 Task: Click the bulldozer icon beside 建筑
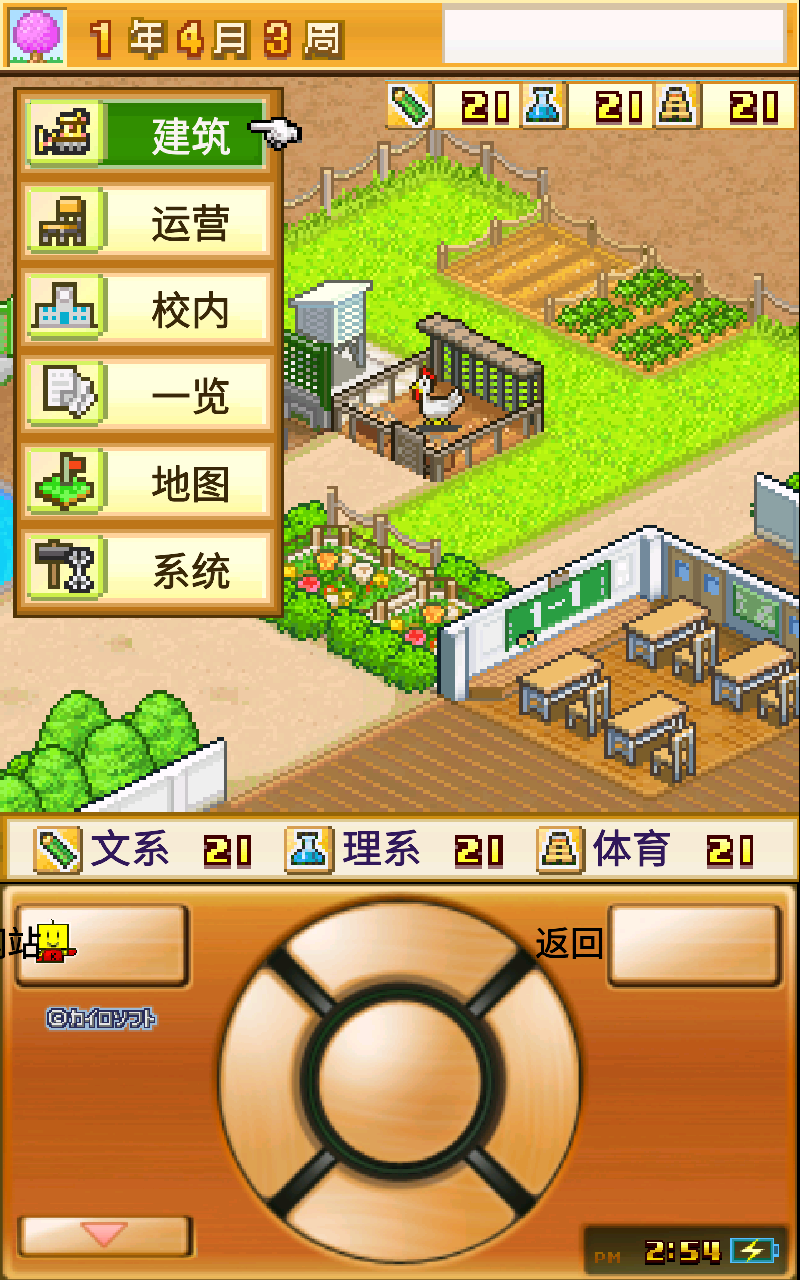[x=64, y=135]
